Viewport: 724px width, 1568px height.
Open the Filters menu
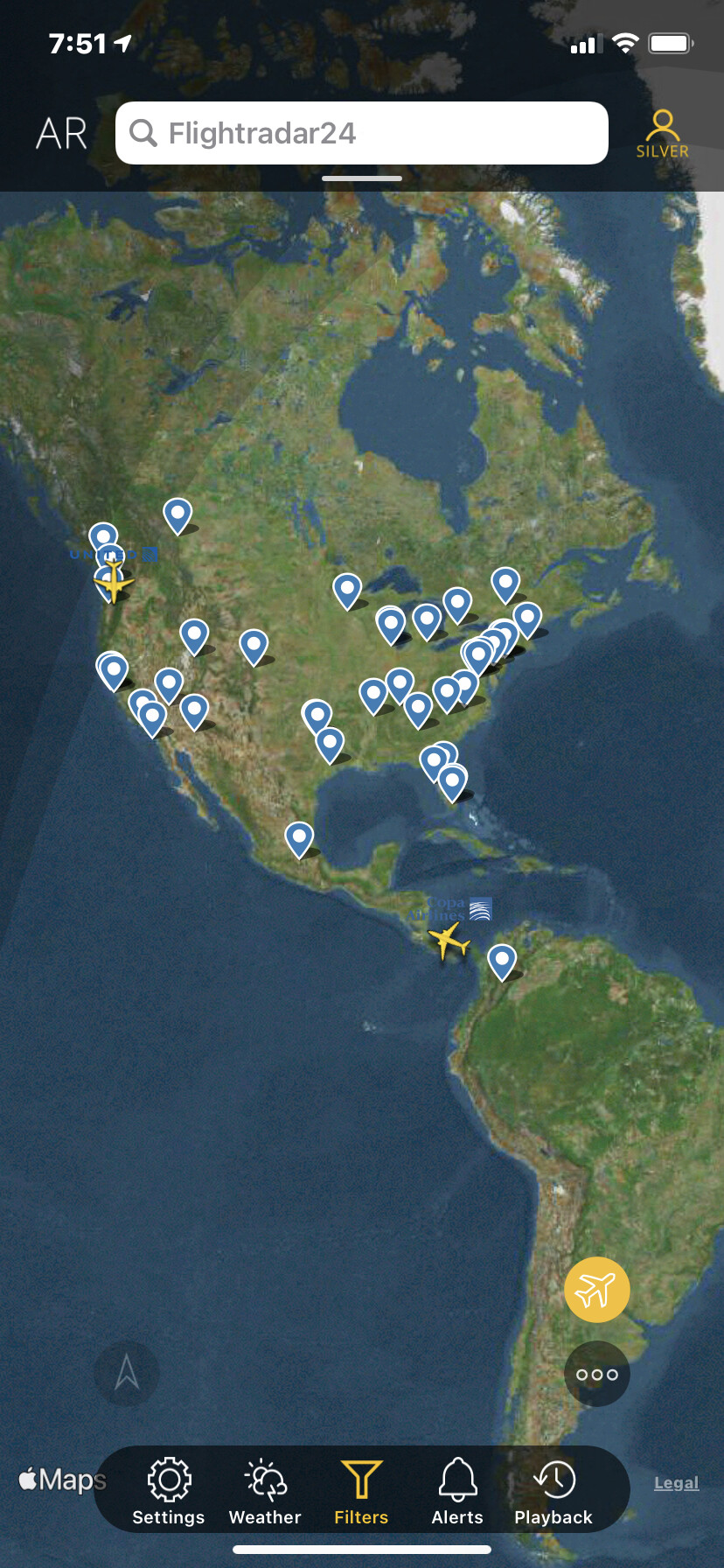click(361, 1492)
